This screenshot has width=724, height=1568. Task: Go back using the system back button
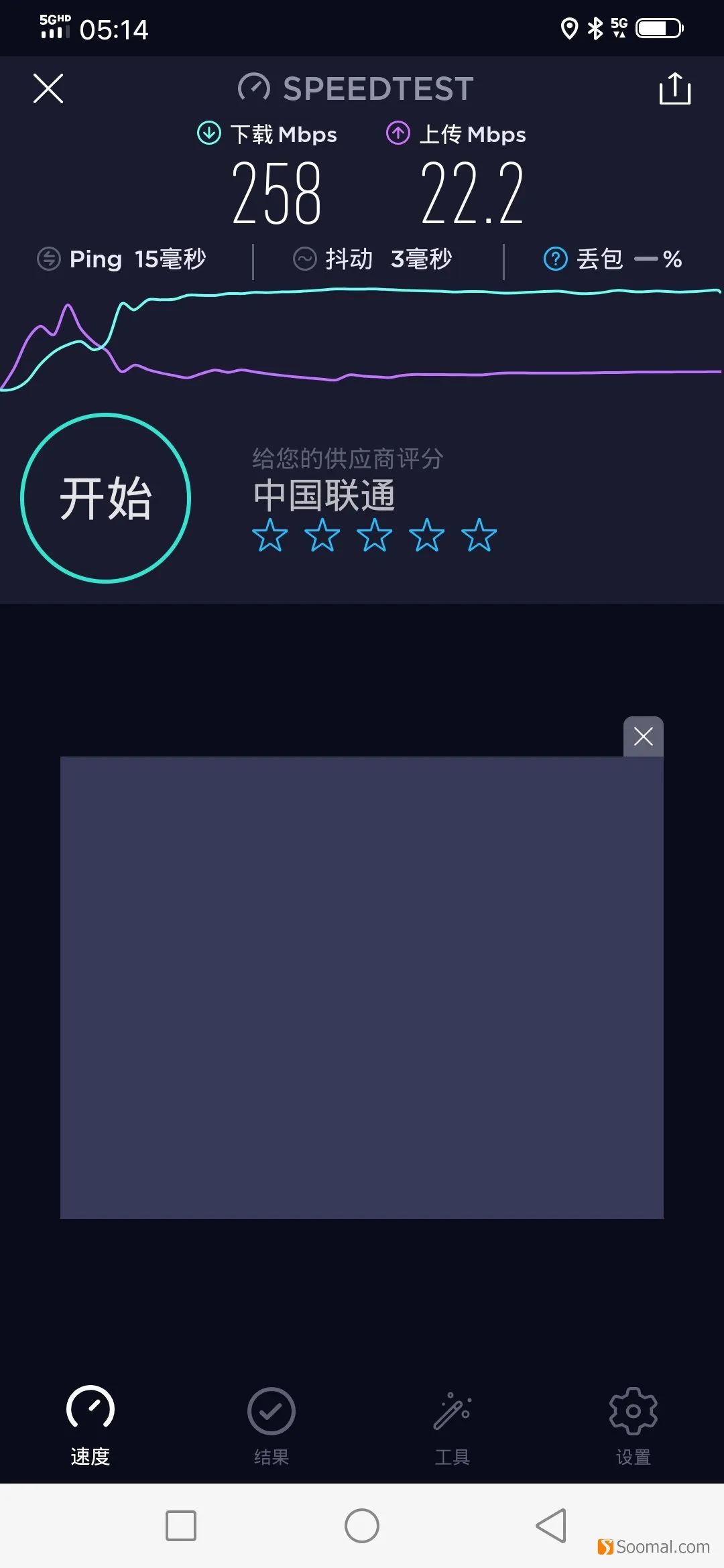pyautogui.click(x=551, y=1526)
